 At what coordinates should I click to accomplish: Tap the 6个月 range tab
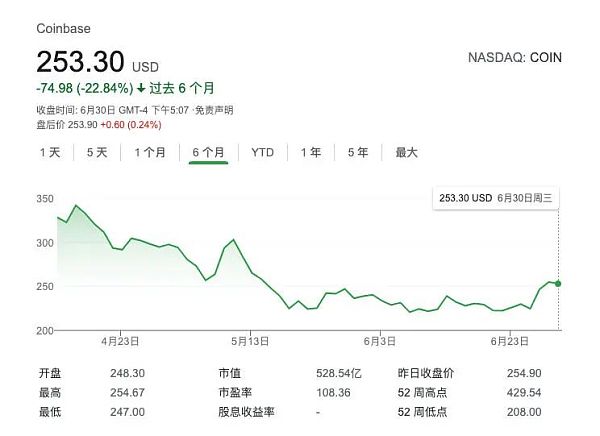point(208,153)
